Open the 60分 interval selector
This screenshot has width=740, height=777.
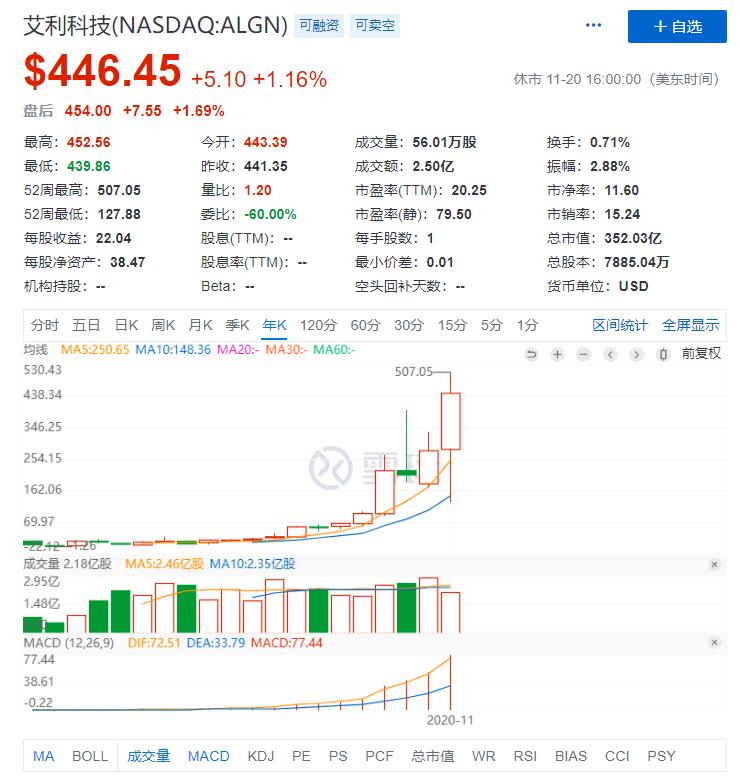[x=366, y=326]
